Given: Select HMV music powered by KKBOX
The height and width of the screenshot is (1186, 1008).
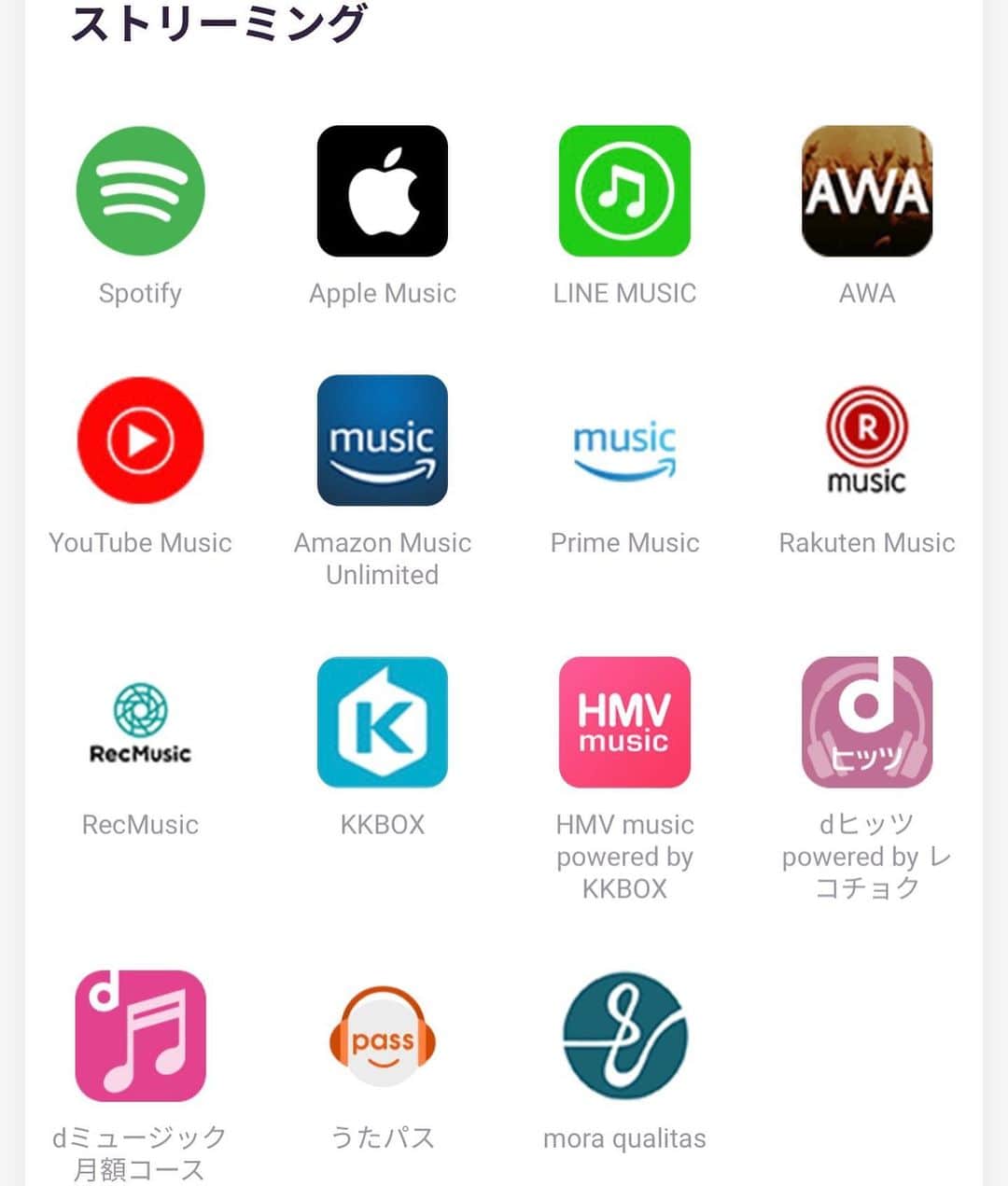Looking at the screenshot, I should (x=624, y=723).
